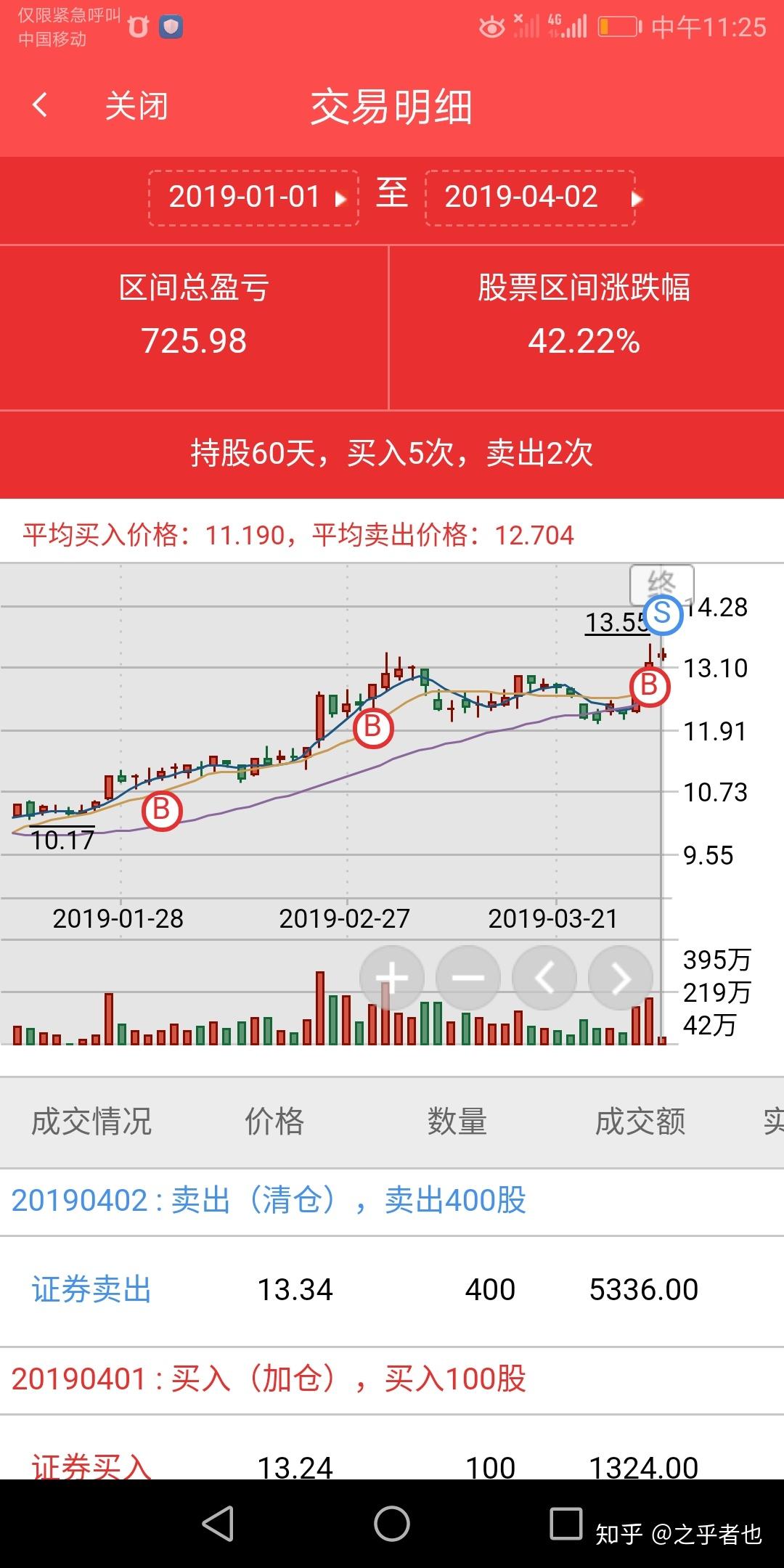Move chart right with next arrow

click(621, 979)
